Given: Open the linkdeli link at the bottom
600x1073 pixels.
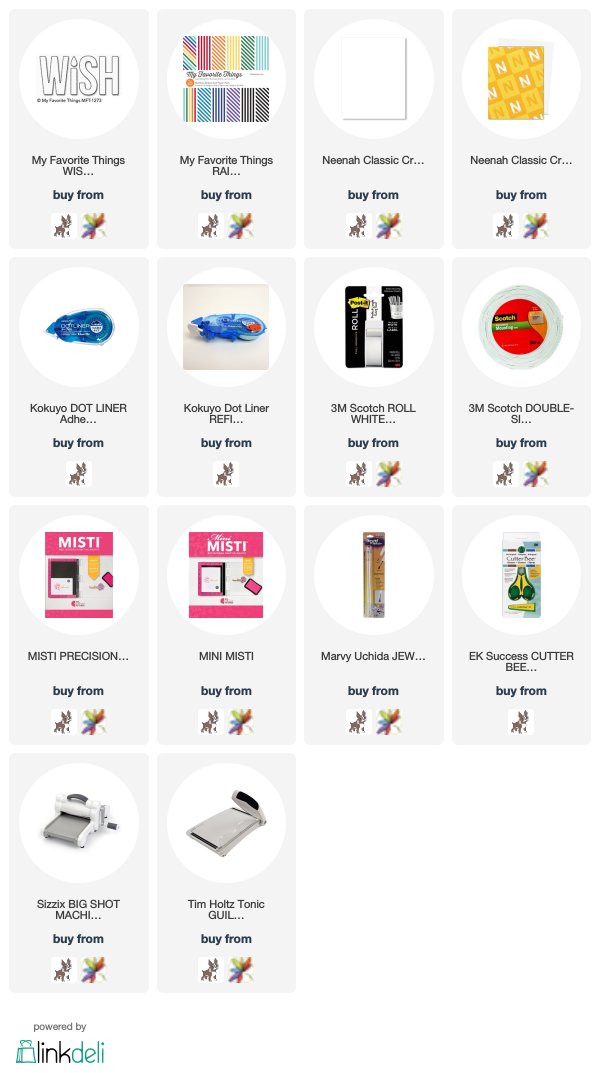Looking at the screenshot, I should pos(60,1051).
